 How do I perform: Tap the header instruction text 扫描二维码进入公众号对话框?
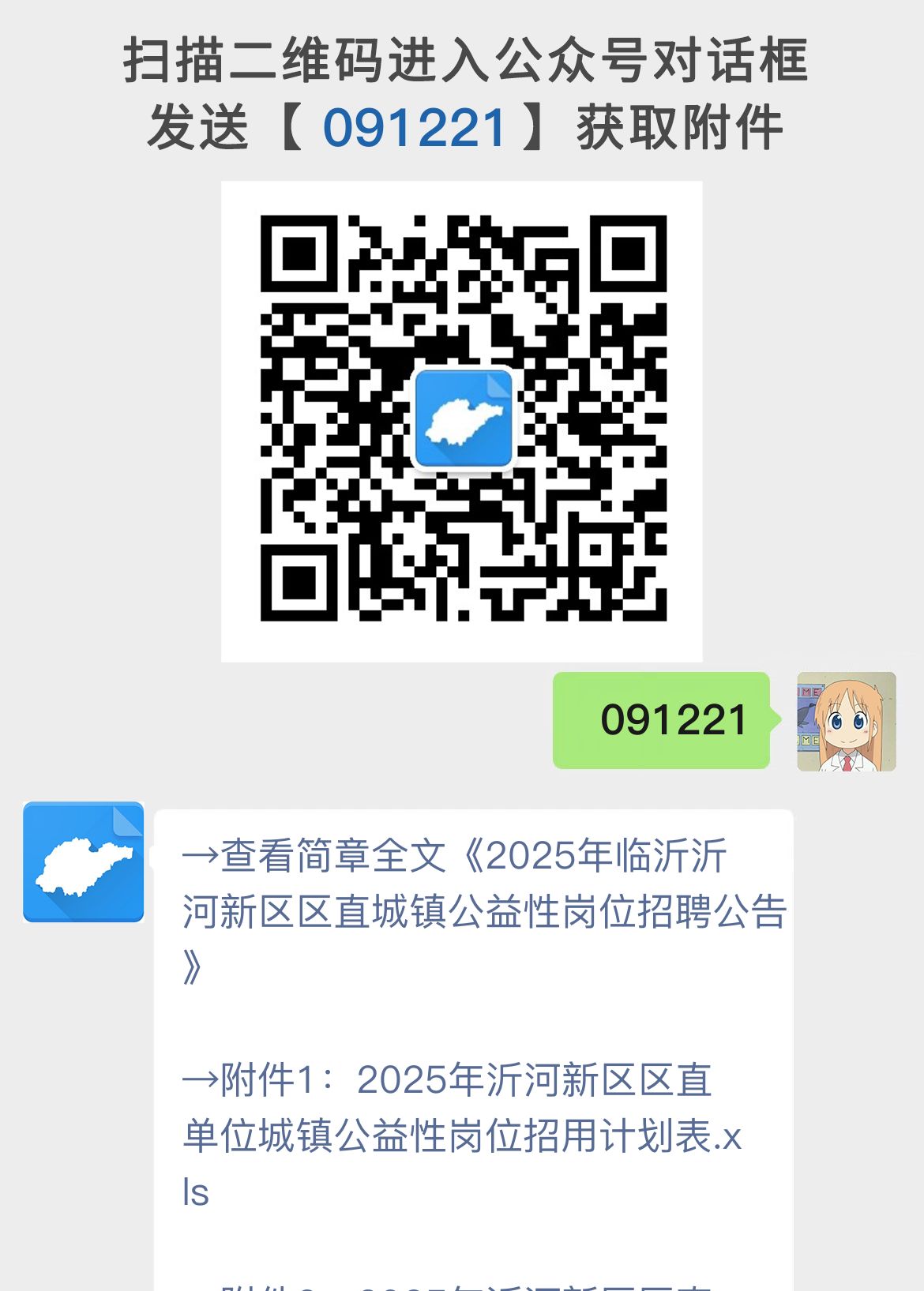463,63
